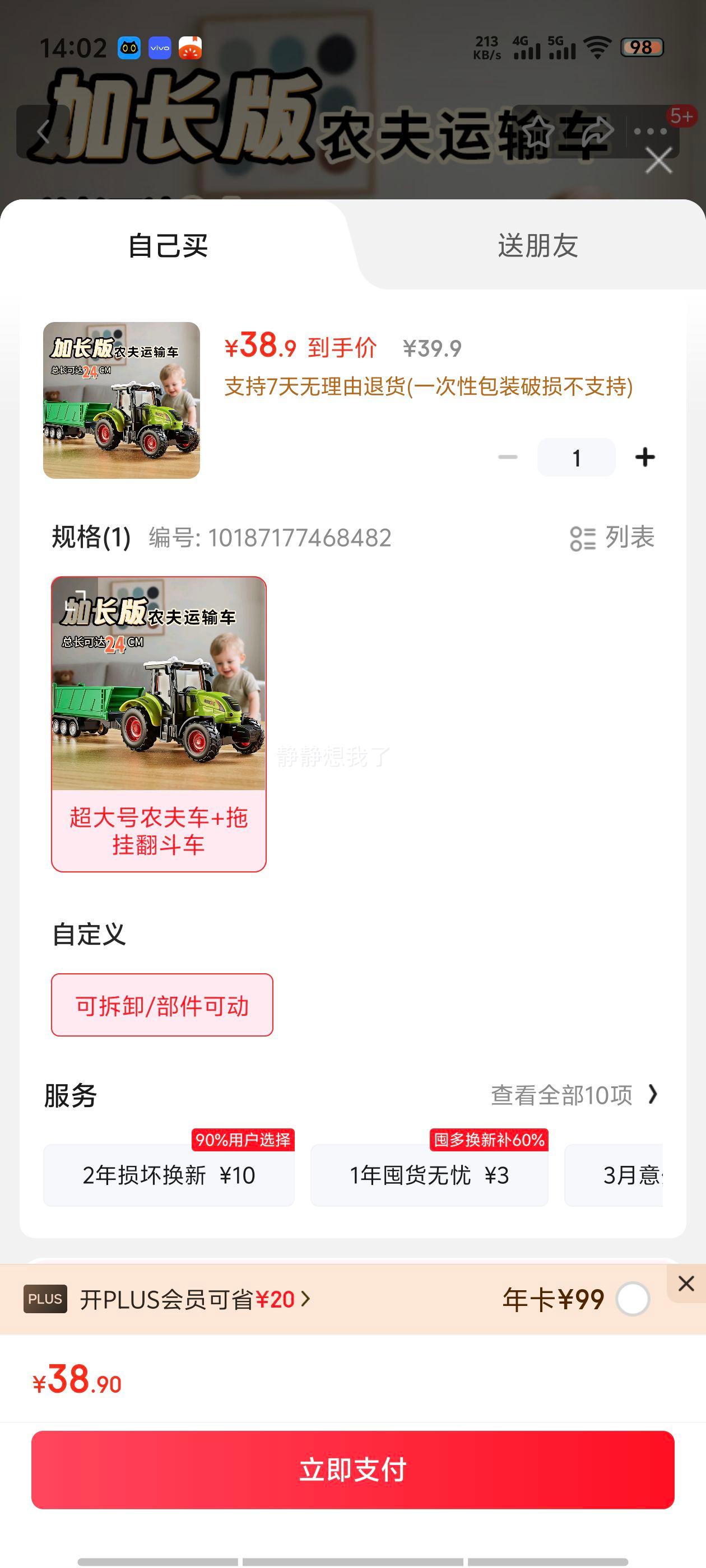Decrease quantity with the minus button
706x1568 pixels.
508,457
